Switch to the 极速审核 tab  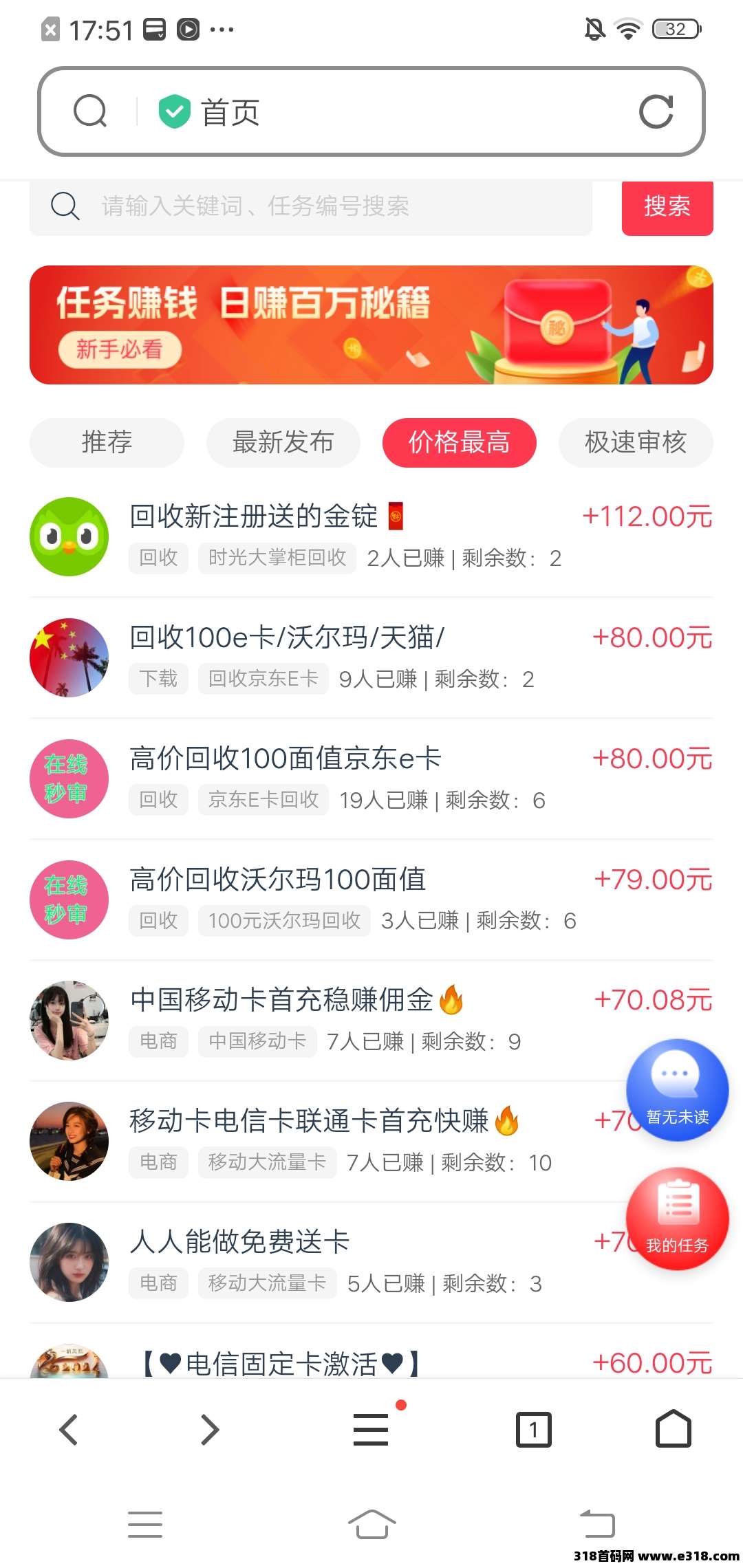point(635,442)
